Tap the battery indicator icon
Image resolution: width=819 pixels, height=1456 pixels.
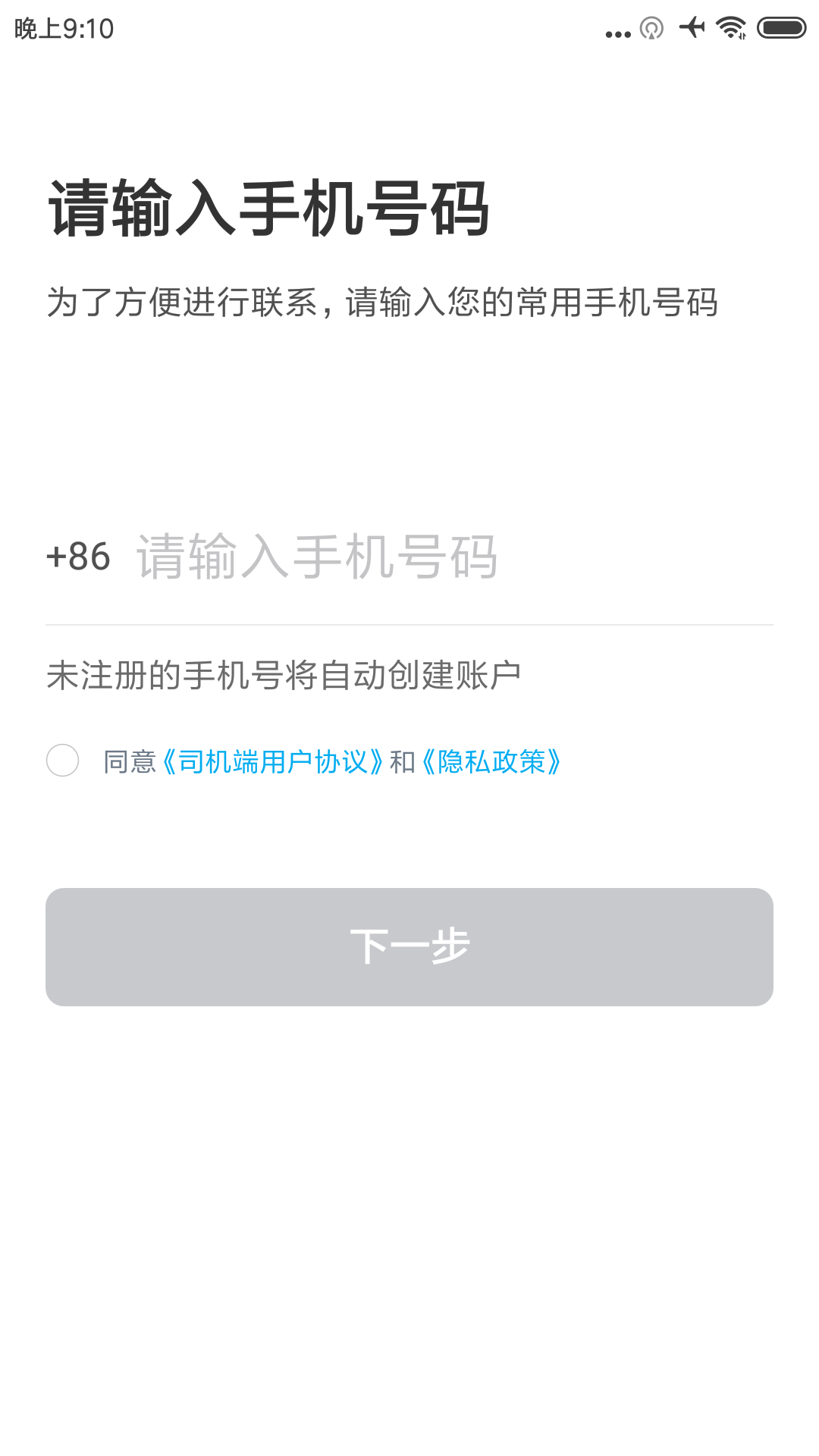point(780,27)
